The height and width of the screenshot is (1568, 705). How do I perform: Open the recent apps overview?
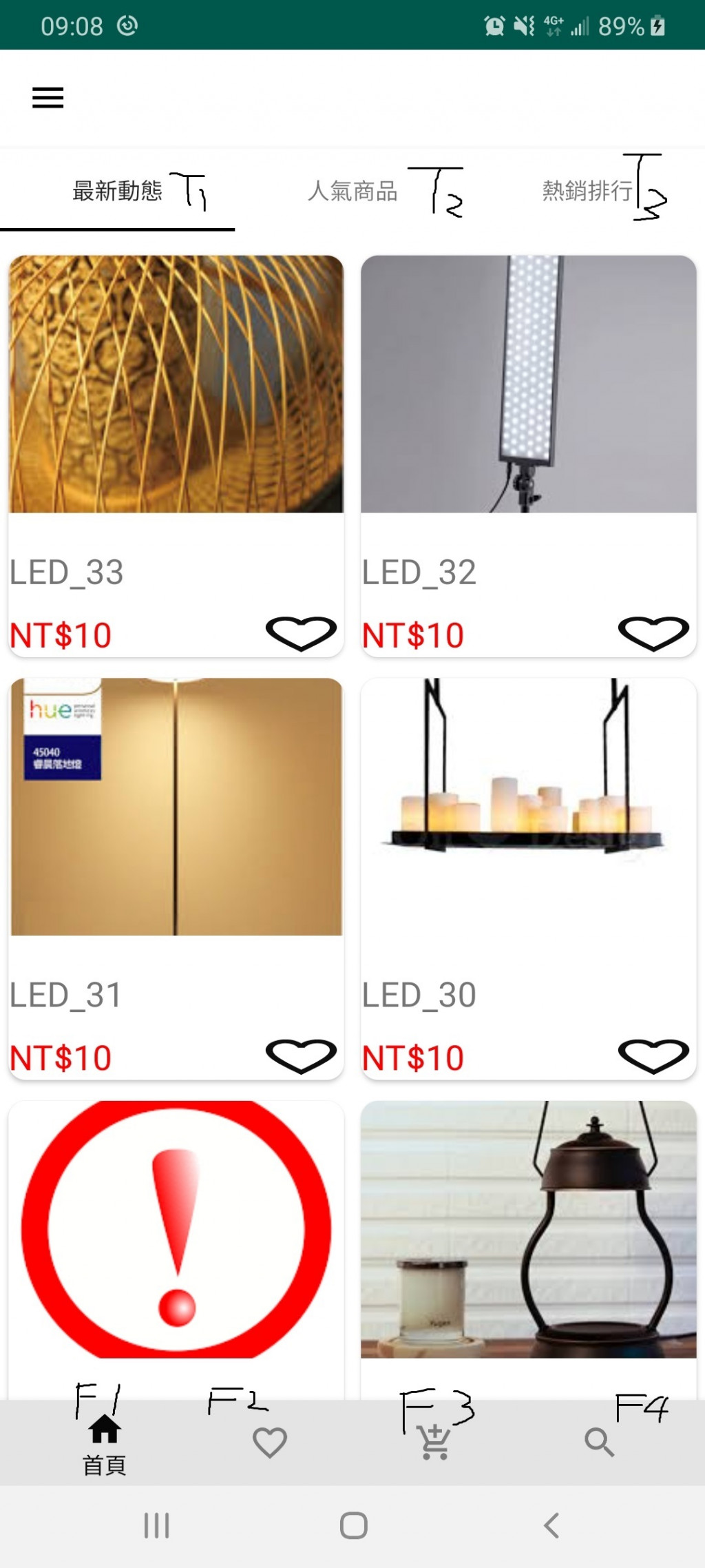click(156, 1525)
